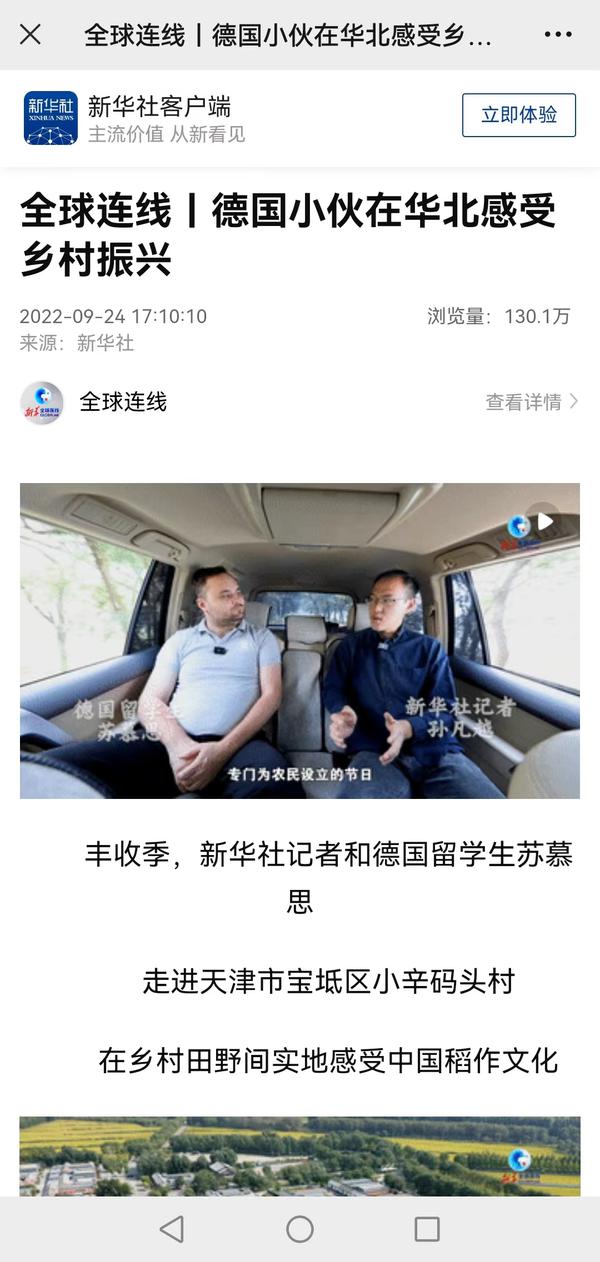600x1262 pixels.
Task: Close the article page
Action: pos(31,35)
